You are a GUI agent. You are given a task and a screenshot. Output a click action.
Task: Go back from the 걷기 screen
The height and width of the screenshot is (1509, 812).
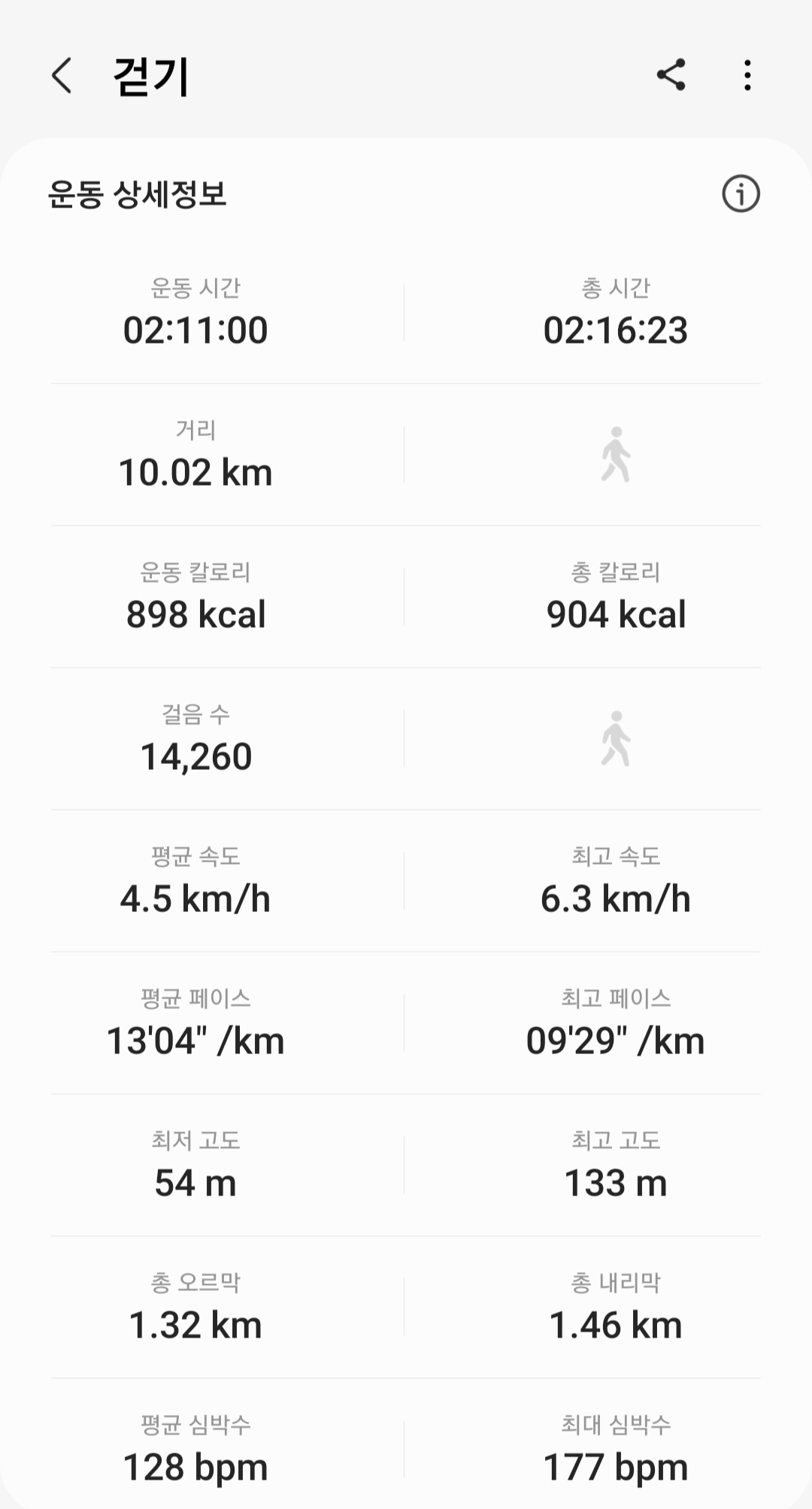coord(62,76)
